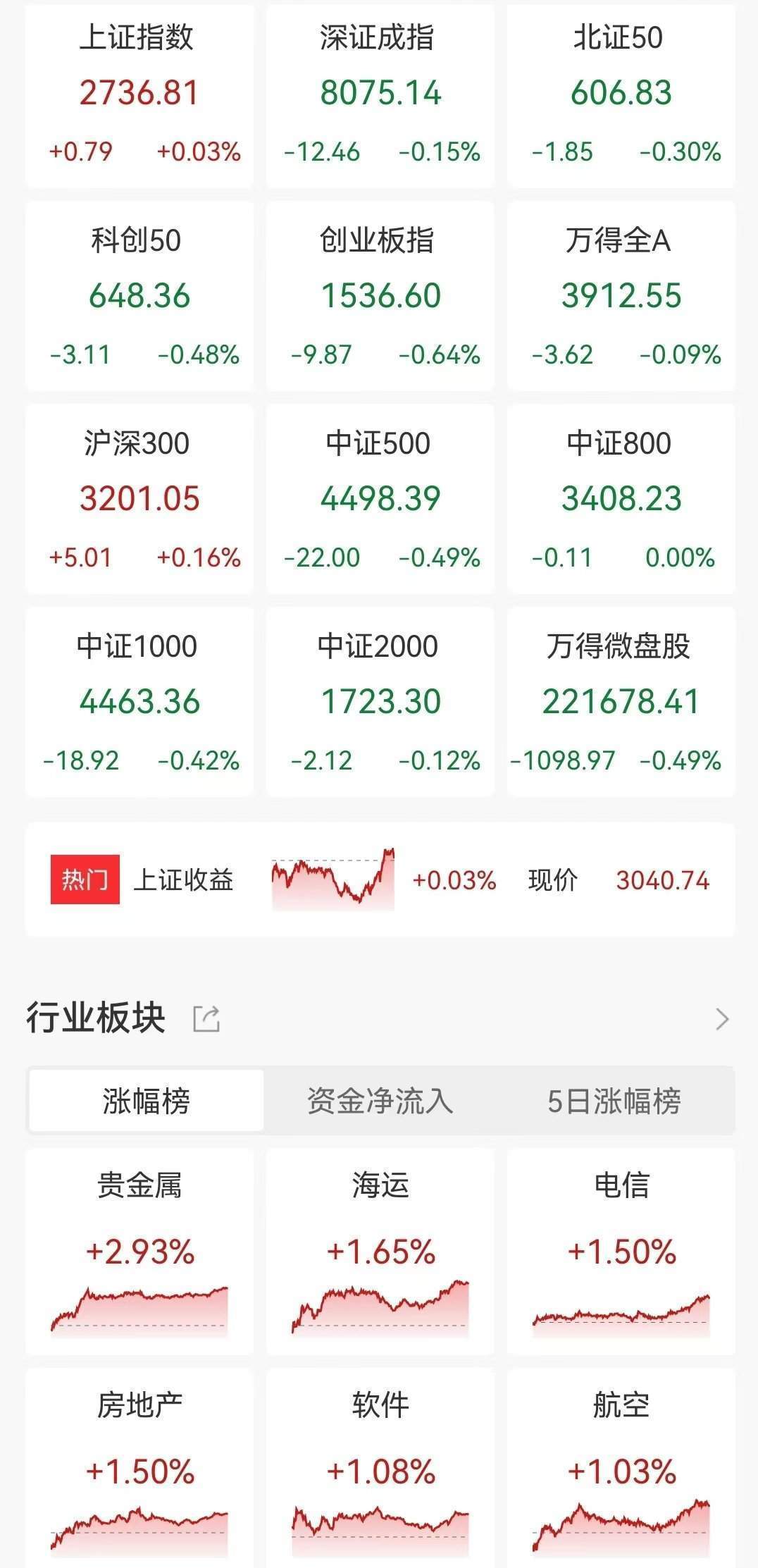
Task: Open the 深证成指 index card
Action: point(379,92)
